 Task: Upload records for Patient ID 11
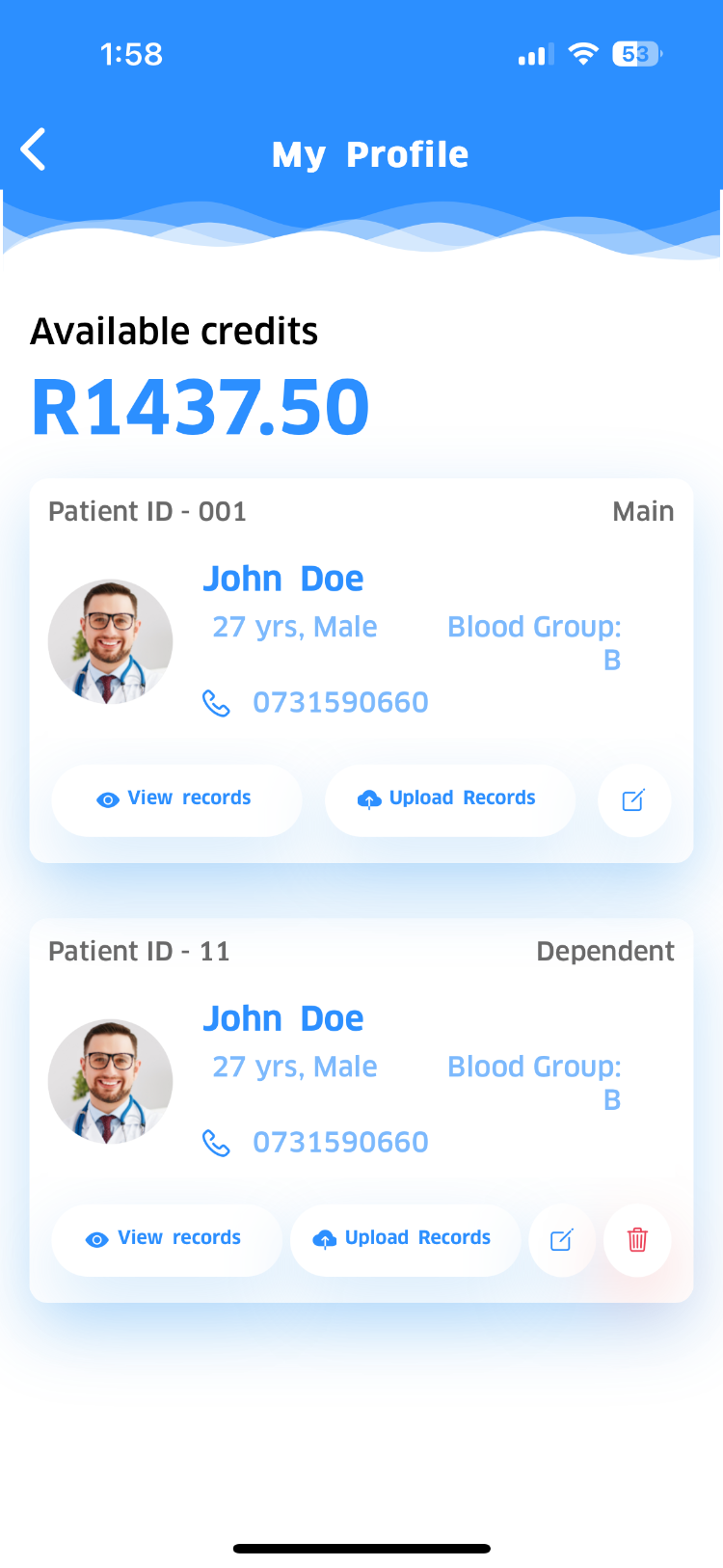coord(405,1239)
